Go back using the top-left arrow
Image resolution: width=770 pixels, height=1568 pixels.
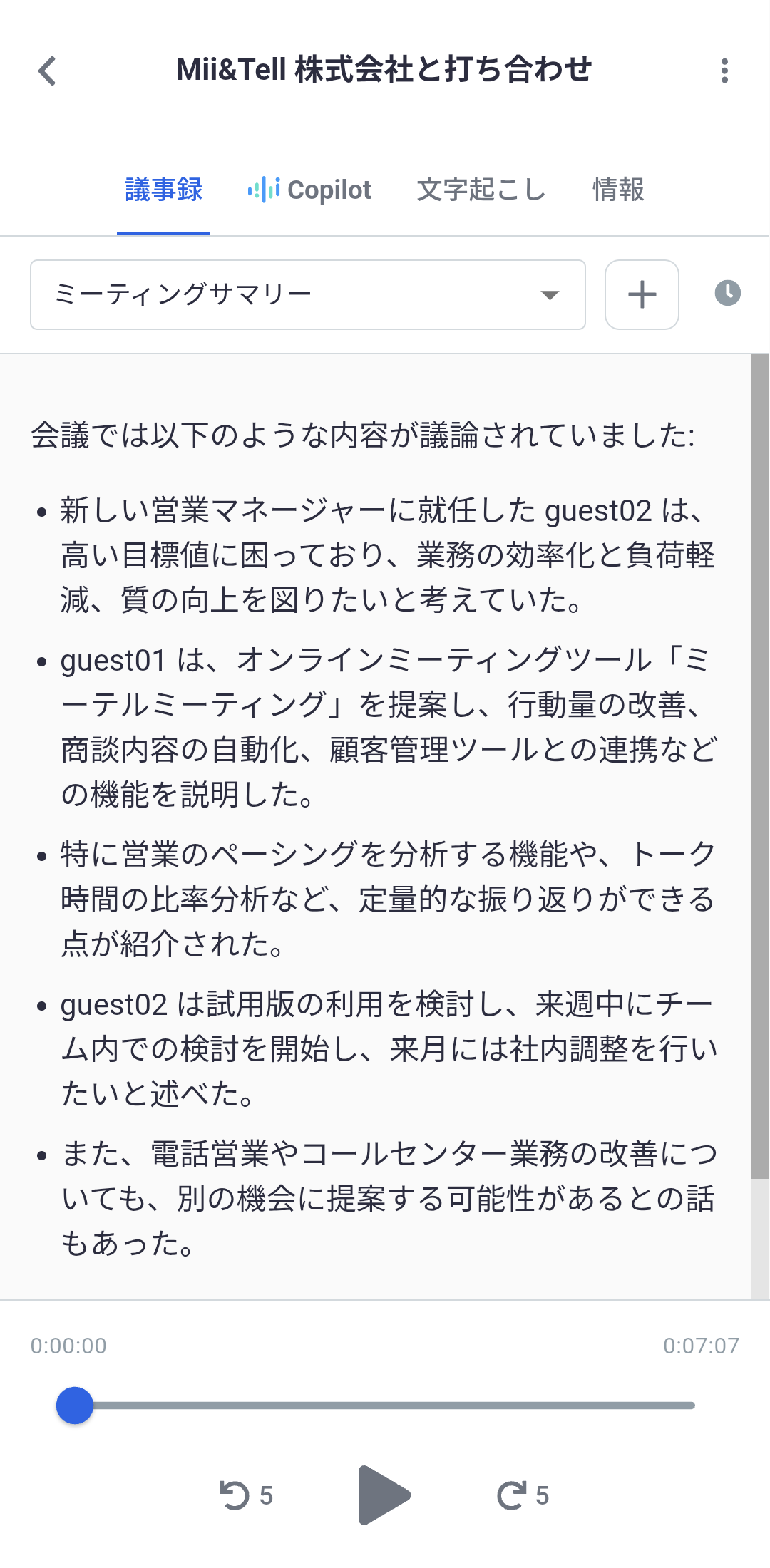pyautogui.click(x=47, y=71)
